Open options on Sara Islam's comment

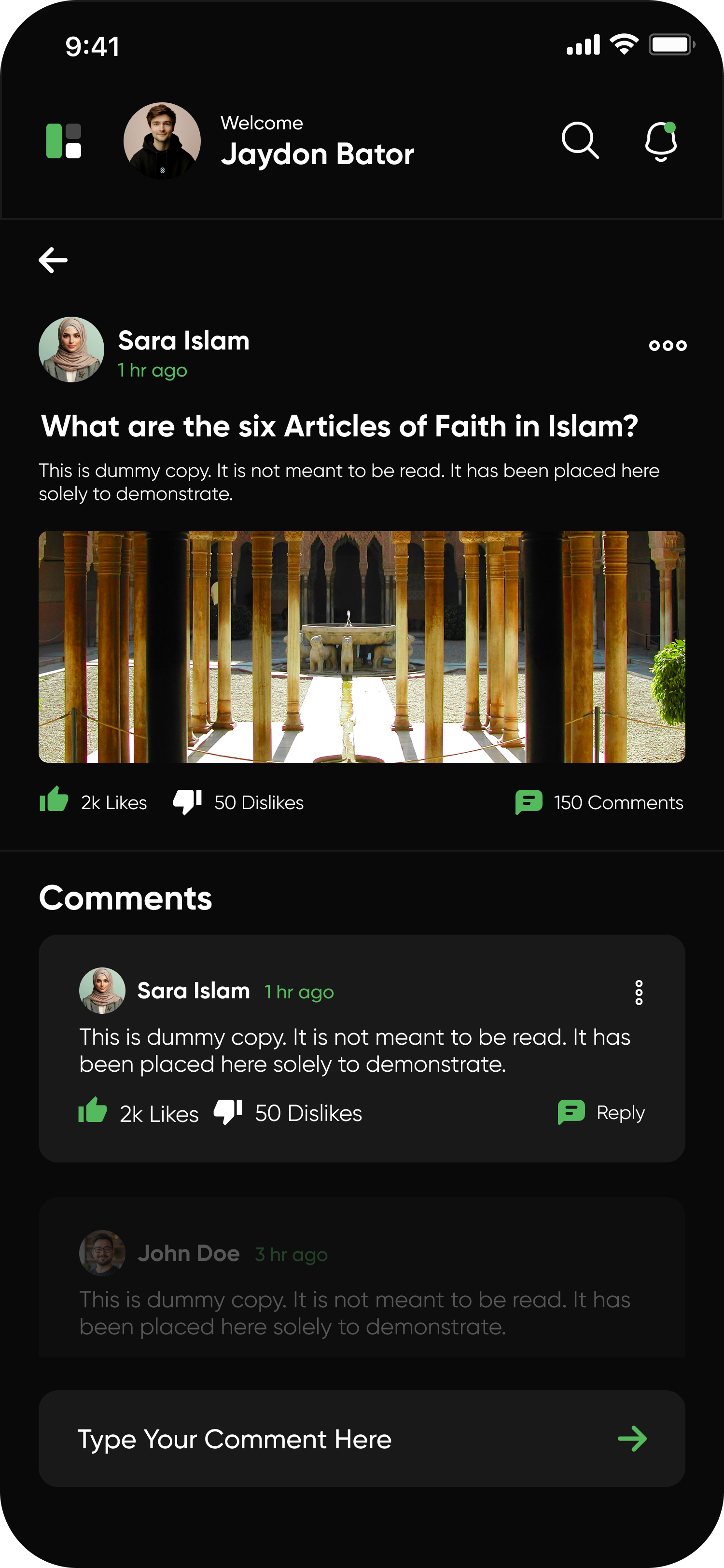[639, 992]
